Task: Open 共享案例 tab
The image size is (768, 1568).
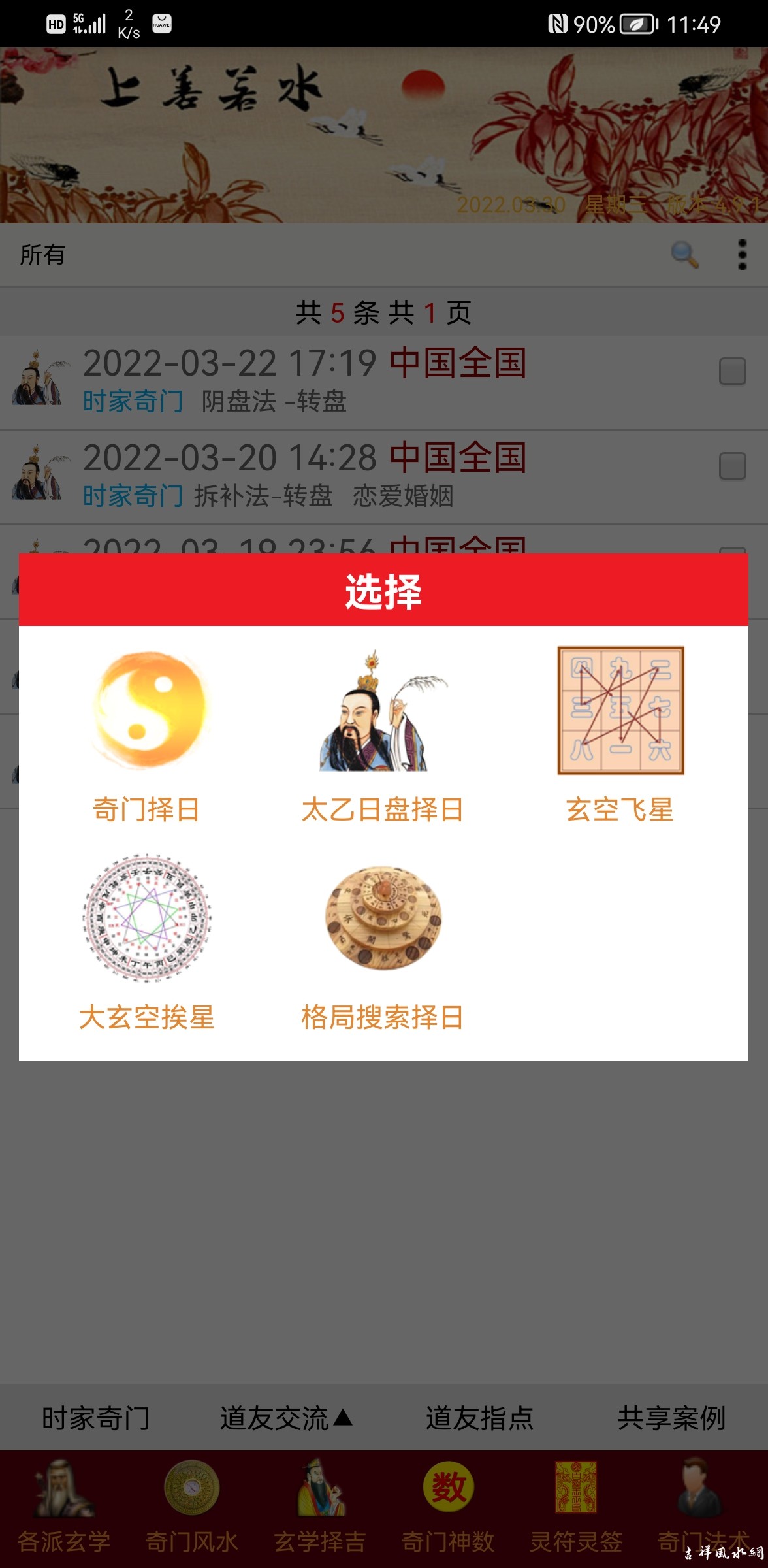Action: [x=671, y=1418]
